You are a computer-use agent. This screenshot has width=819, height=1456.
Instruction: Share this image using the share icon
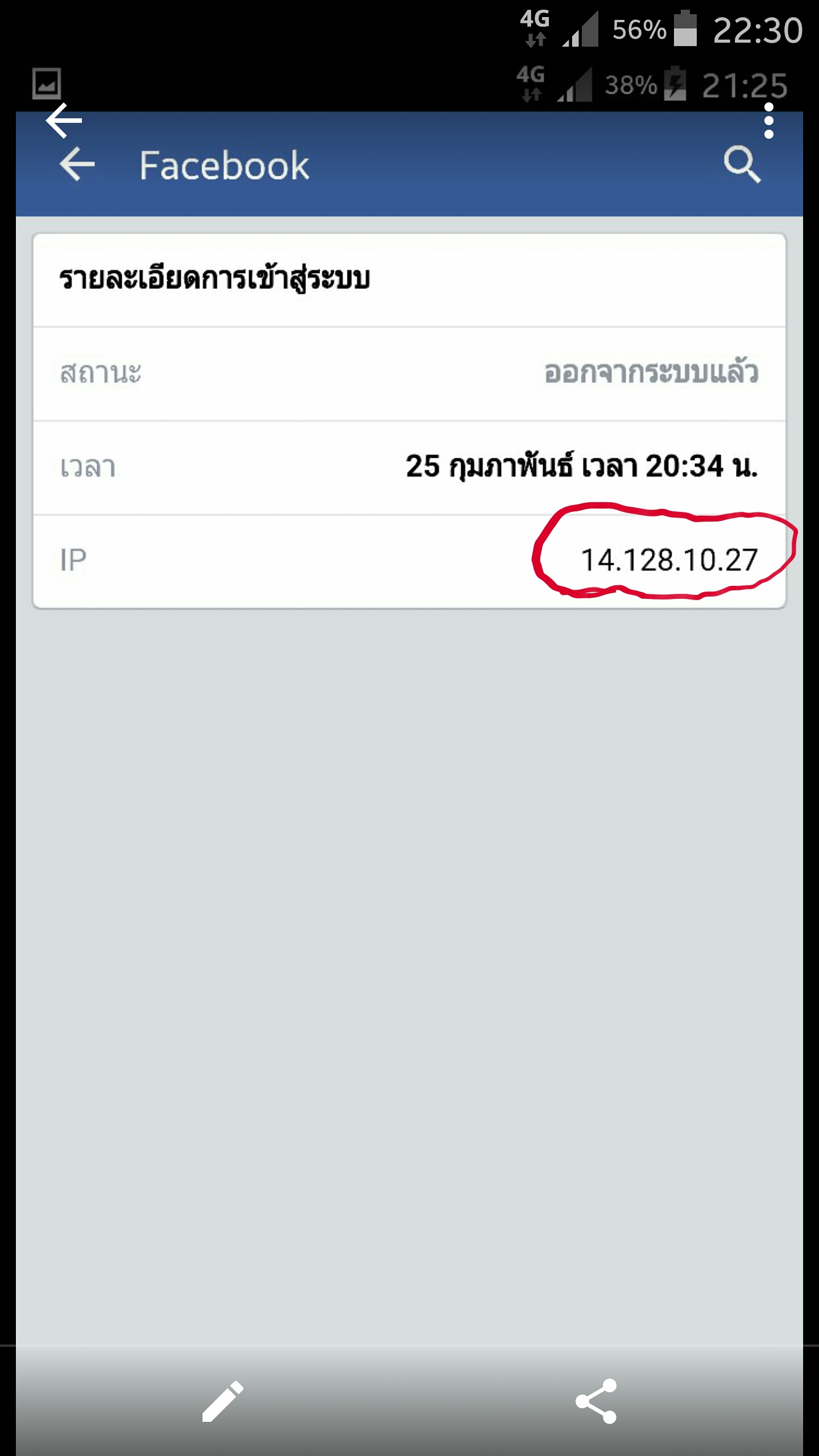click(x=595, y=1401)
